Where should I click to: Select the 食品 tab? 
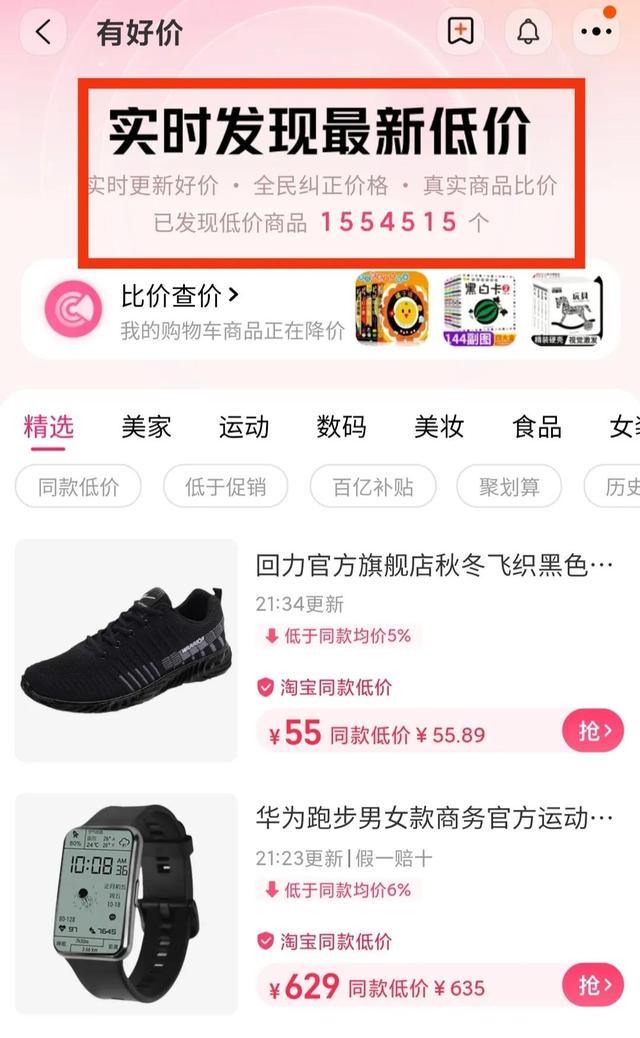tap(537, 427)
